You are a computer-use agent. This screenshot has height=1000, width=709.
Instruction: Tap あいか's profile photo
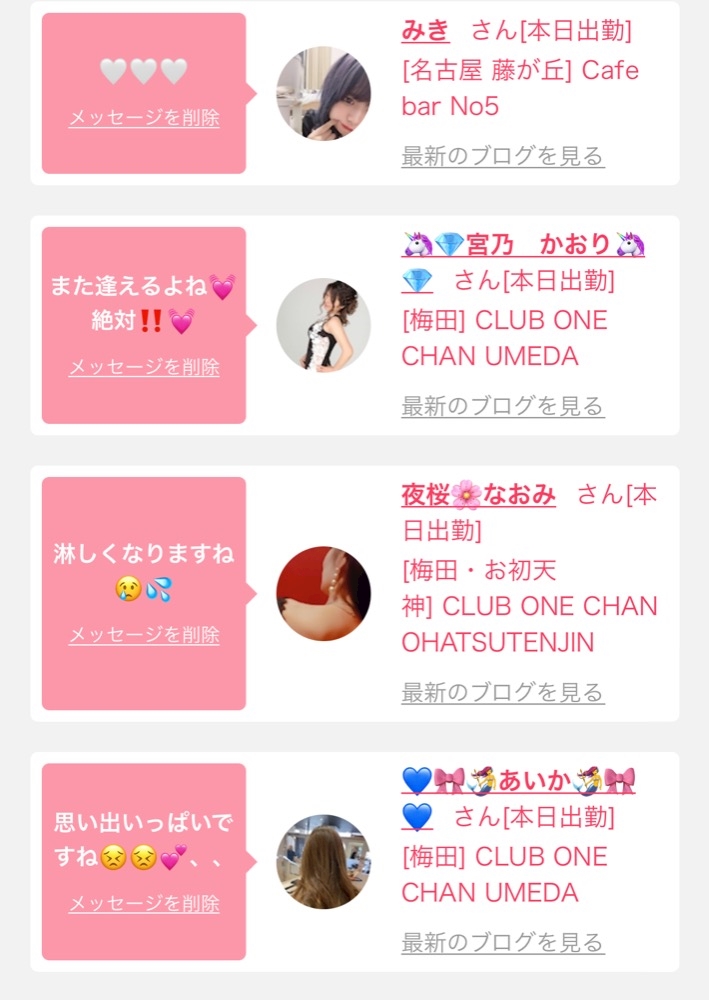pyautogui.click(x=323, y=862)
